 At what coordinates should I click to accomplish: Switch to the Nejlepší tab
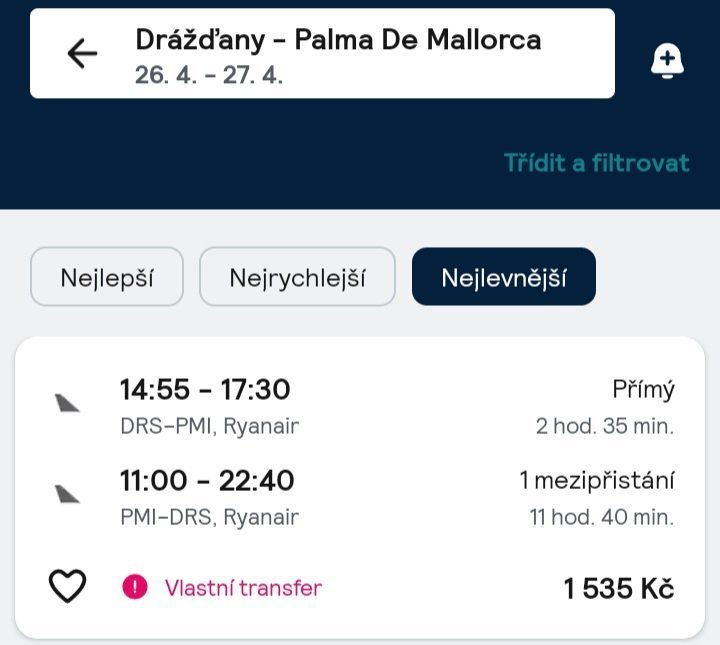point(107,277)
